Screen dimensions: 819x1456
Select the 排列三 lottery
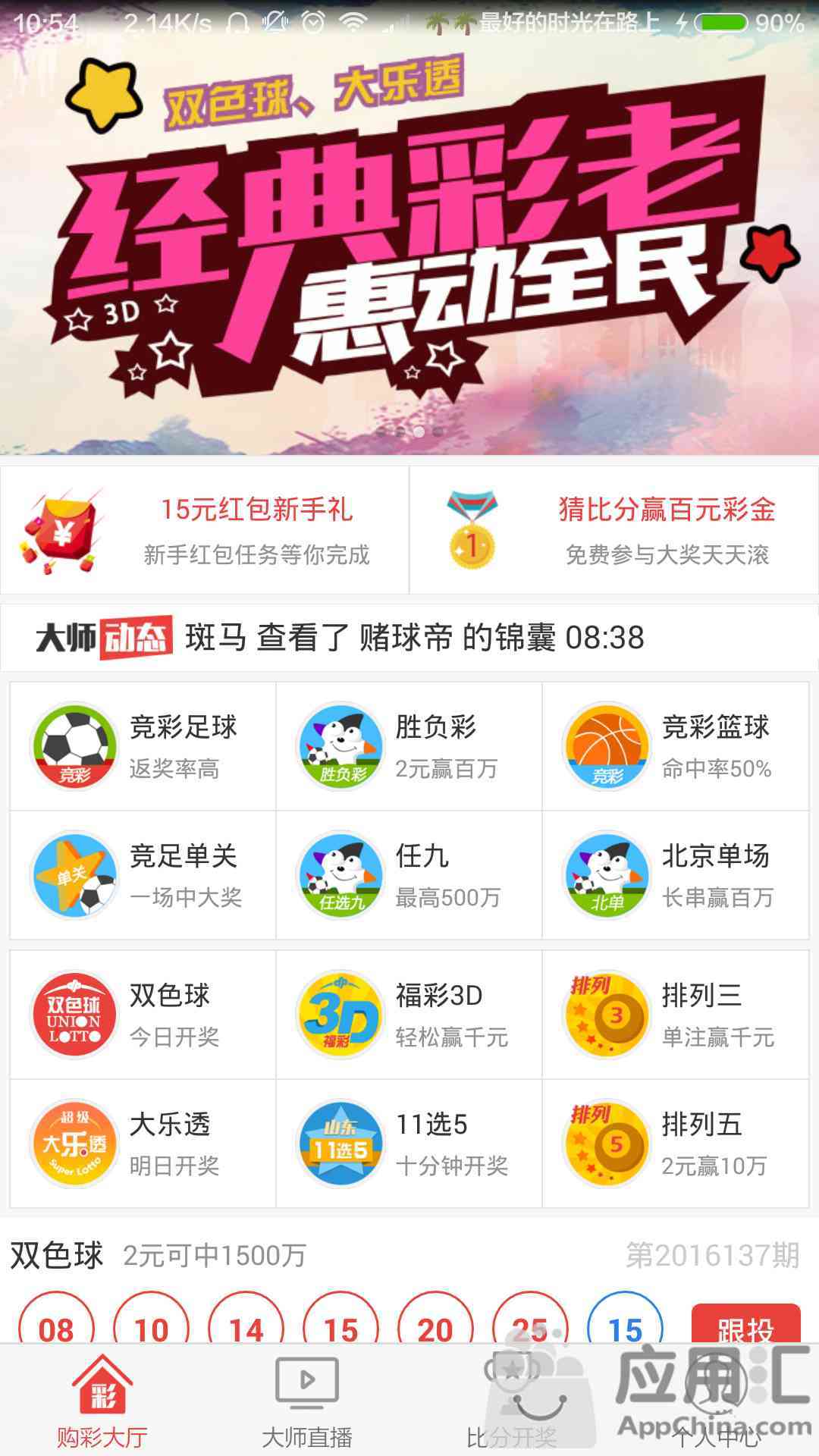point(675,1015)
